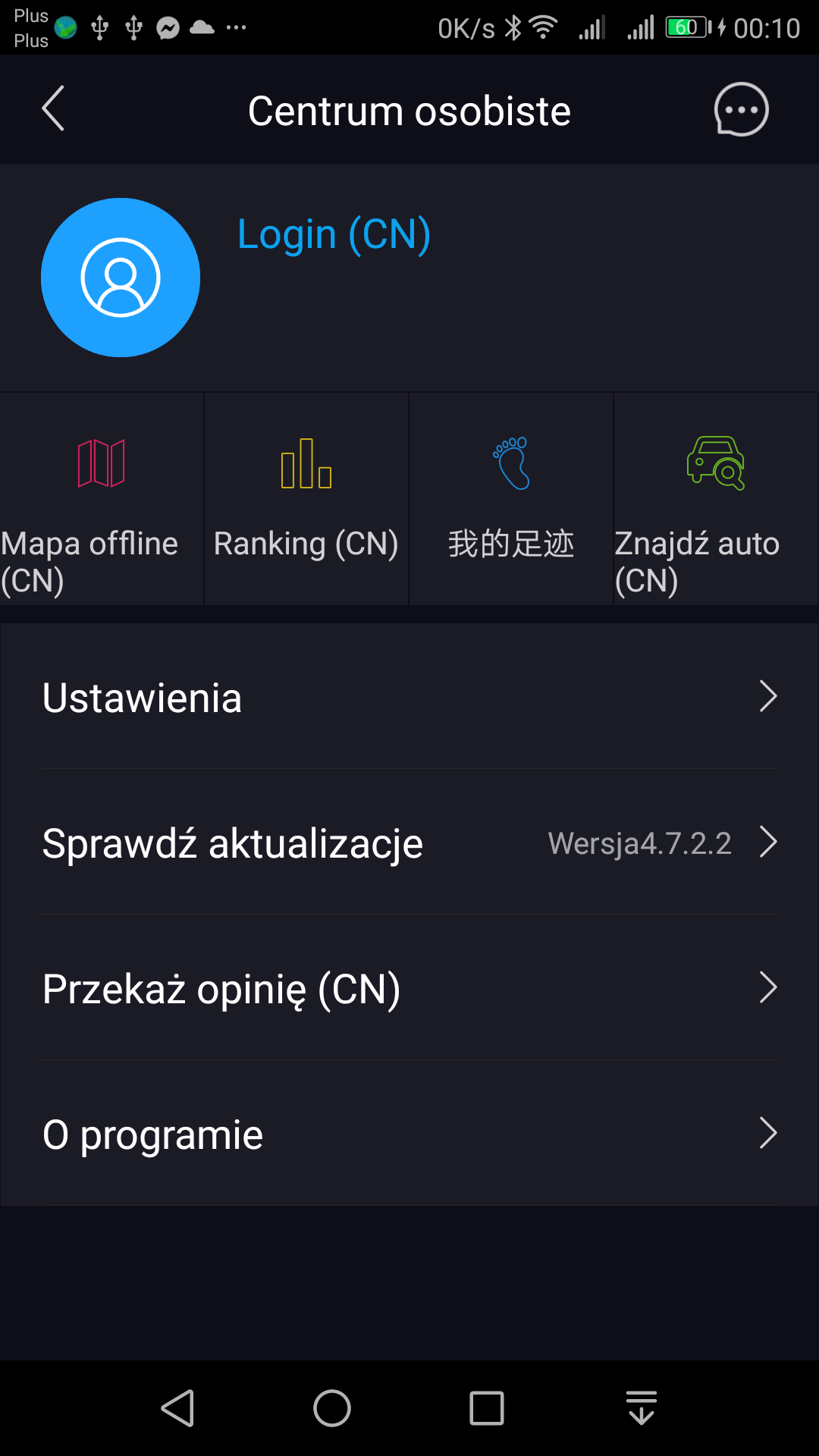The image size is (819, 1456).
Task: Open Znajdź auto (CN)
Action: (x=716, y=499)
